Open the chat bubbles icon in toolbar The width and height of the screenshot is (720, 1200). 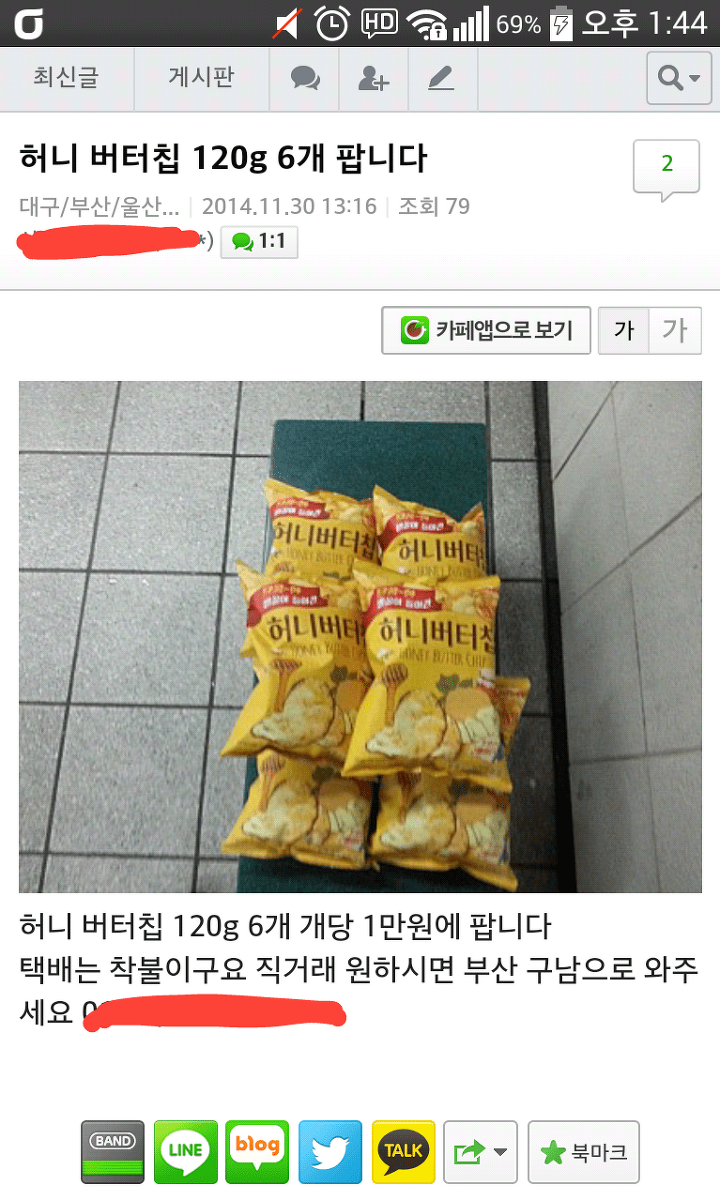304,78
